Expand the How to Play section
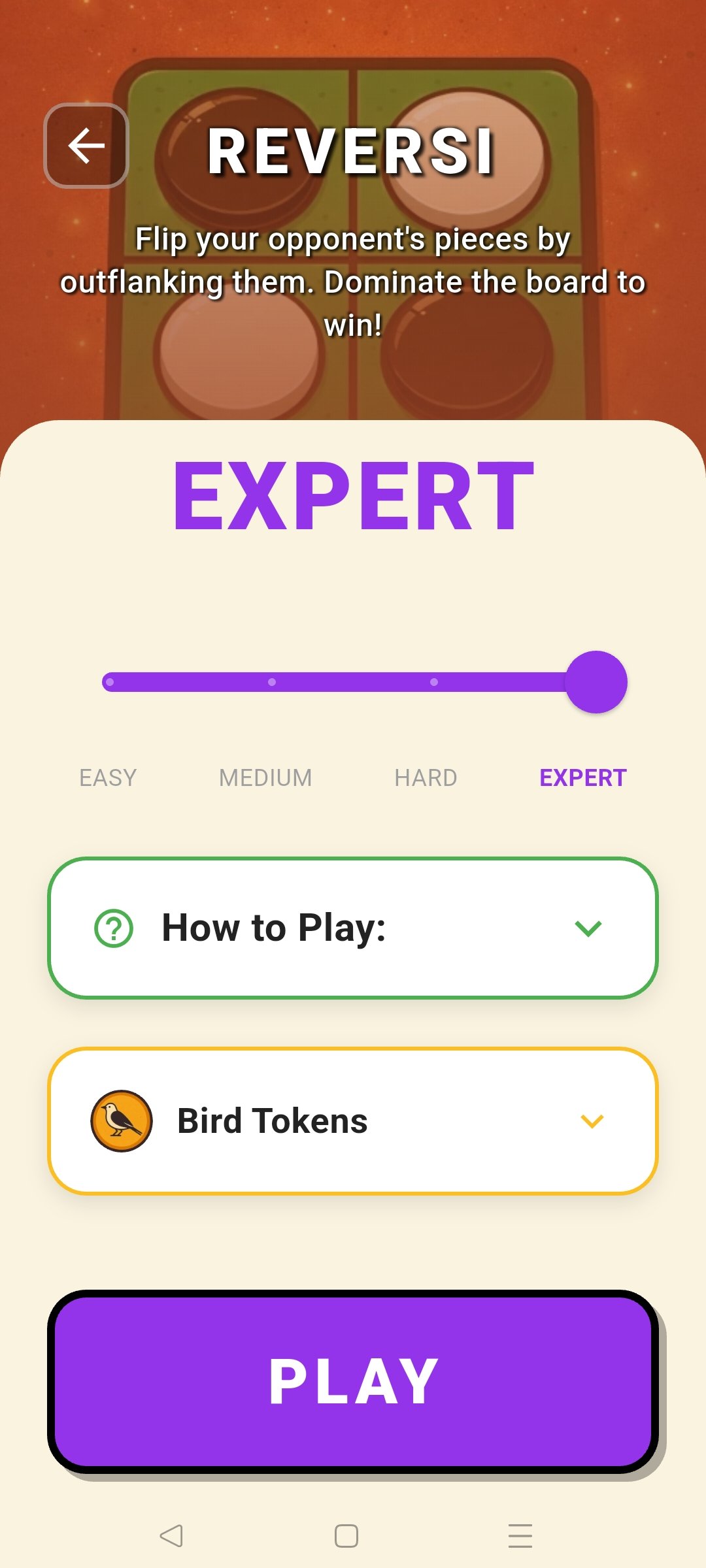 click(x=353, y=928)
